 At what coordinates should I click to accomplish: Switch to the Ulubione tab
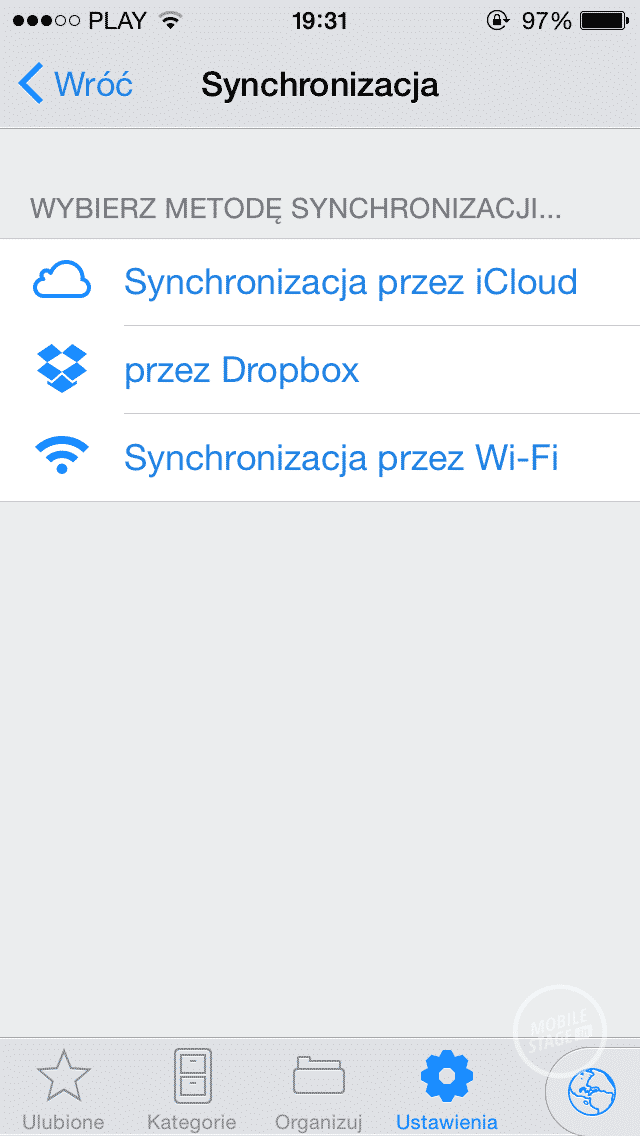point(63,1089)
